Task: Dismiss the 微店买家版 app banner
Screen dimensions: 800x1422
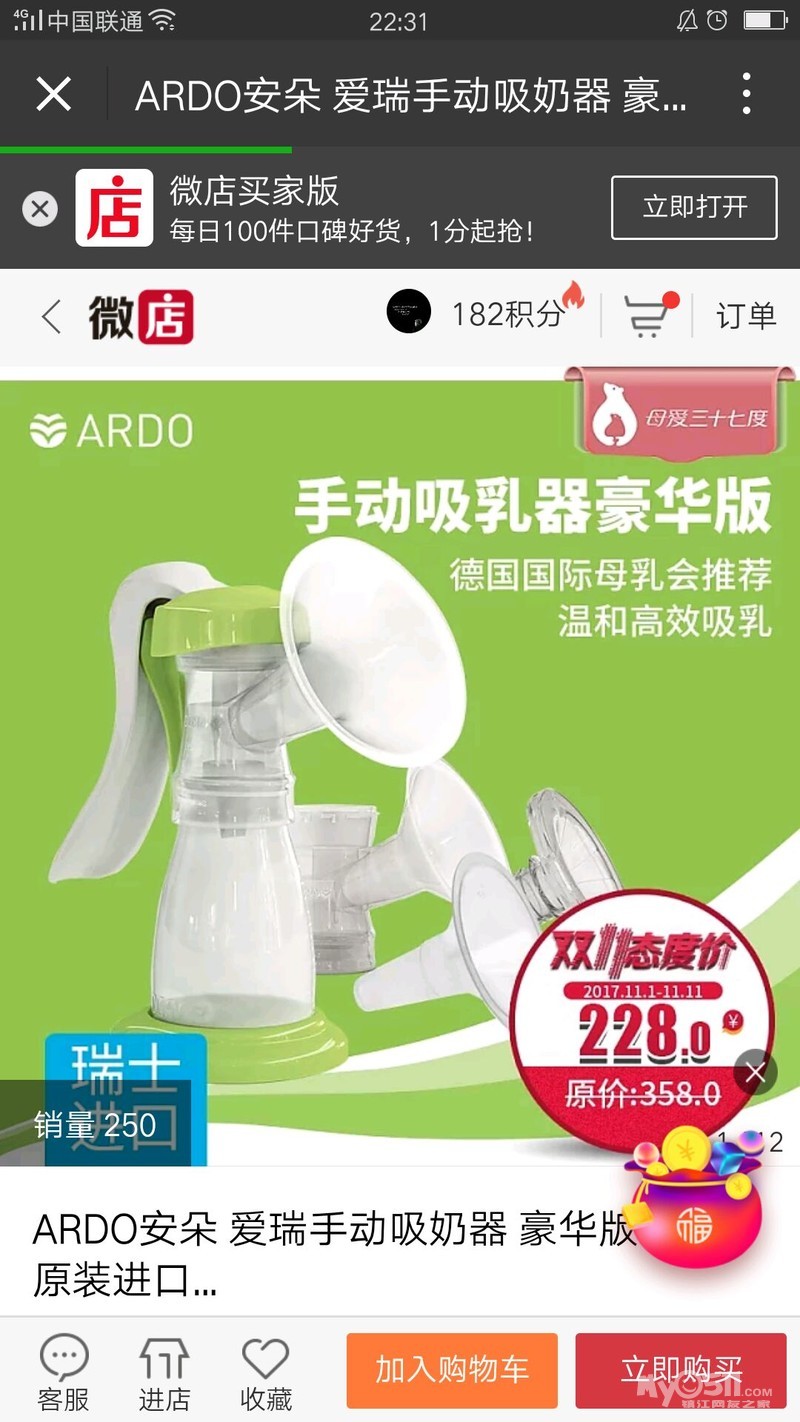Action: coord(40,209)
